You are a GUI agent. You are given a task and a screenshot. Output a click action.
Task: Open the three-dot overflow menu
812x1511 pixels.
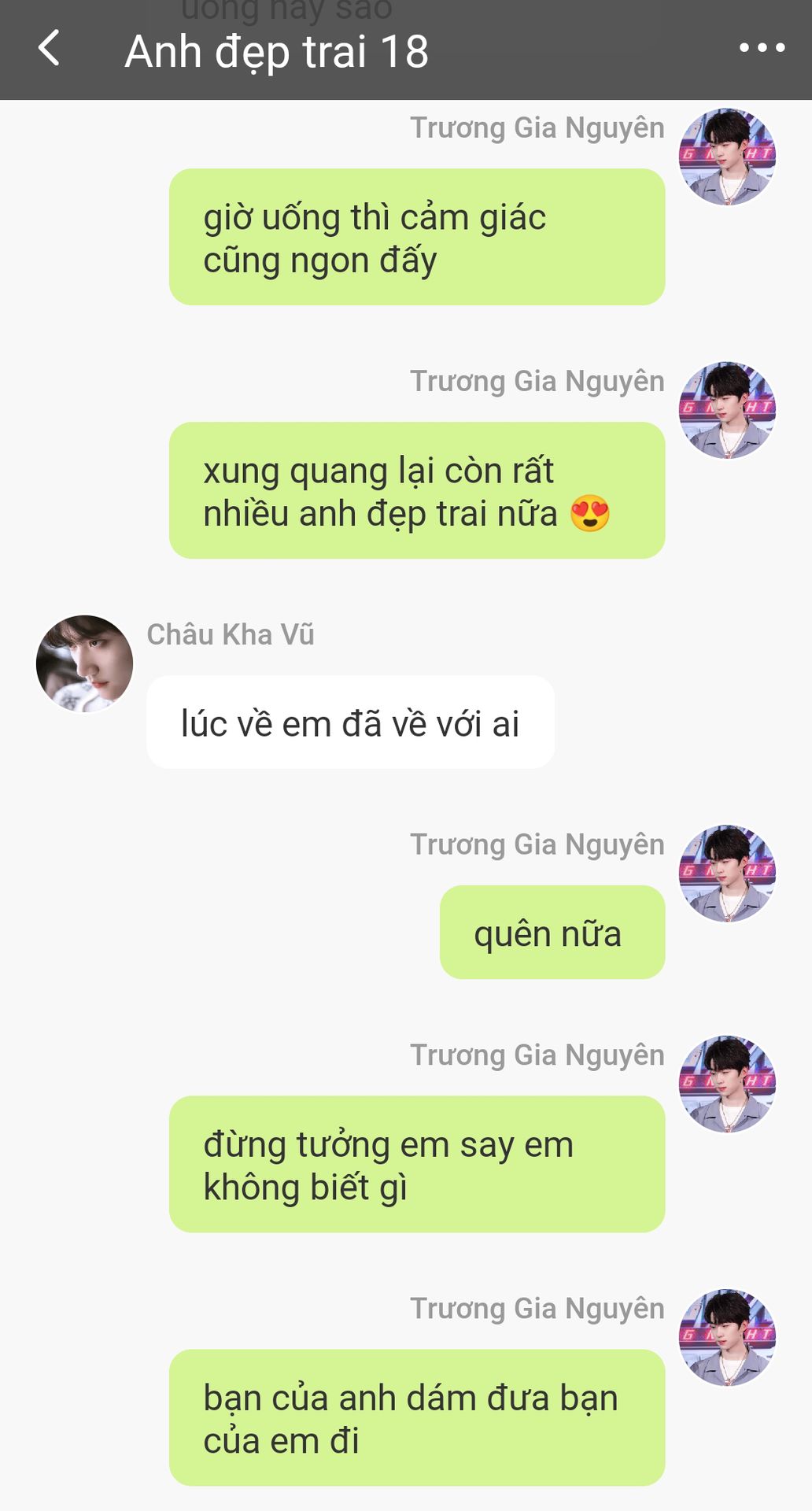tap(762, 49)
